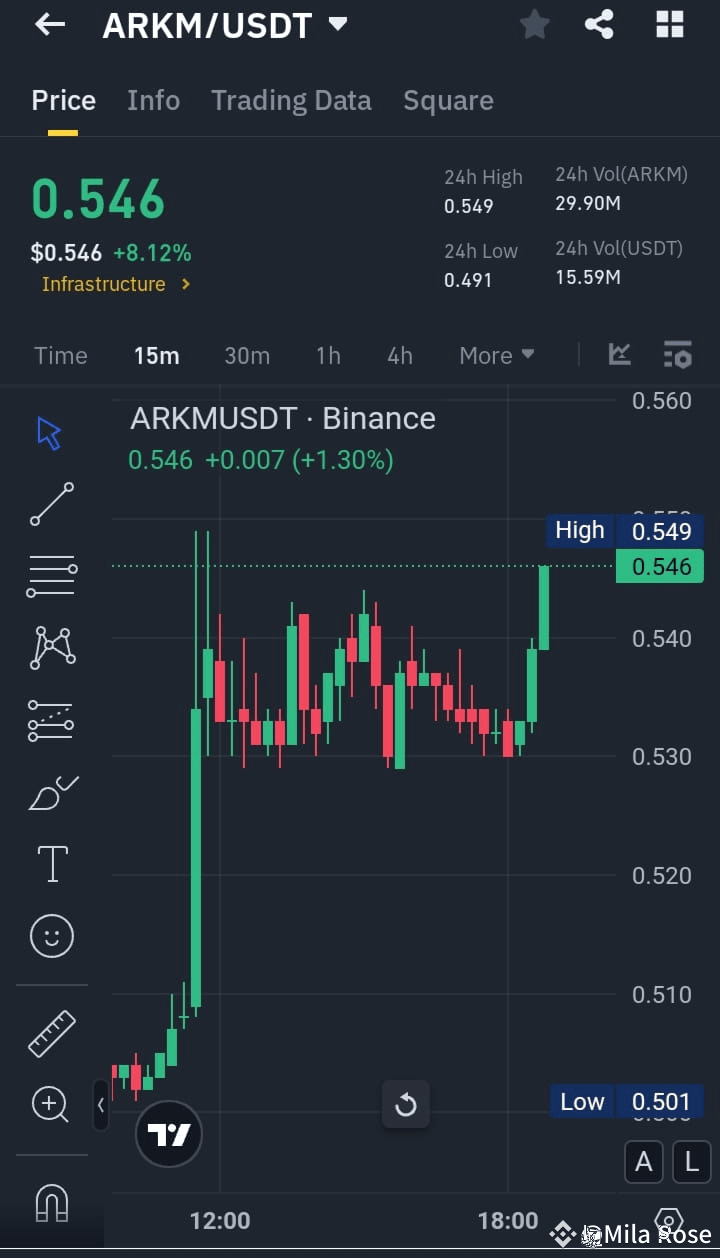Select the brush drawing tool
The height and width of the screenshot is (1258, 720).
coord(51,791)
